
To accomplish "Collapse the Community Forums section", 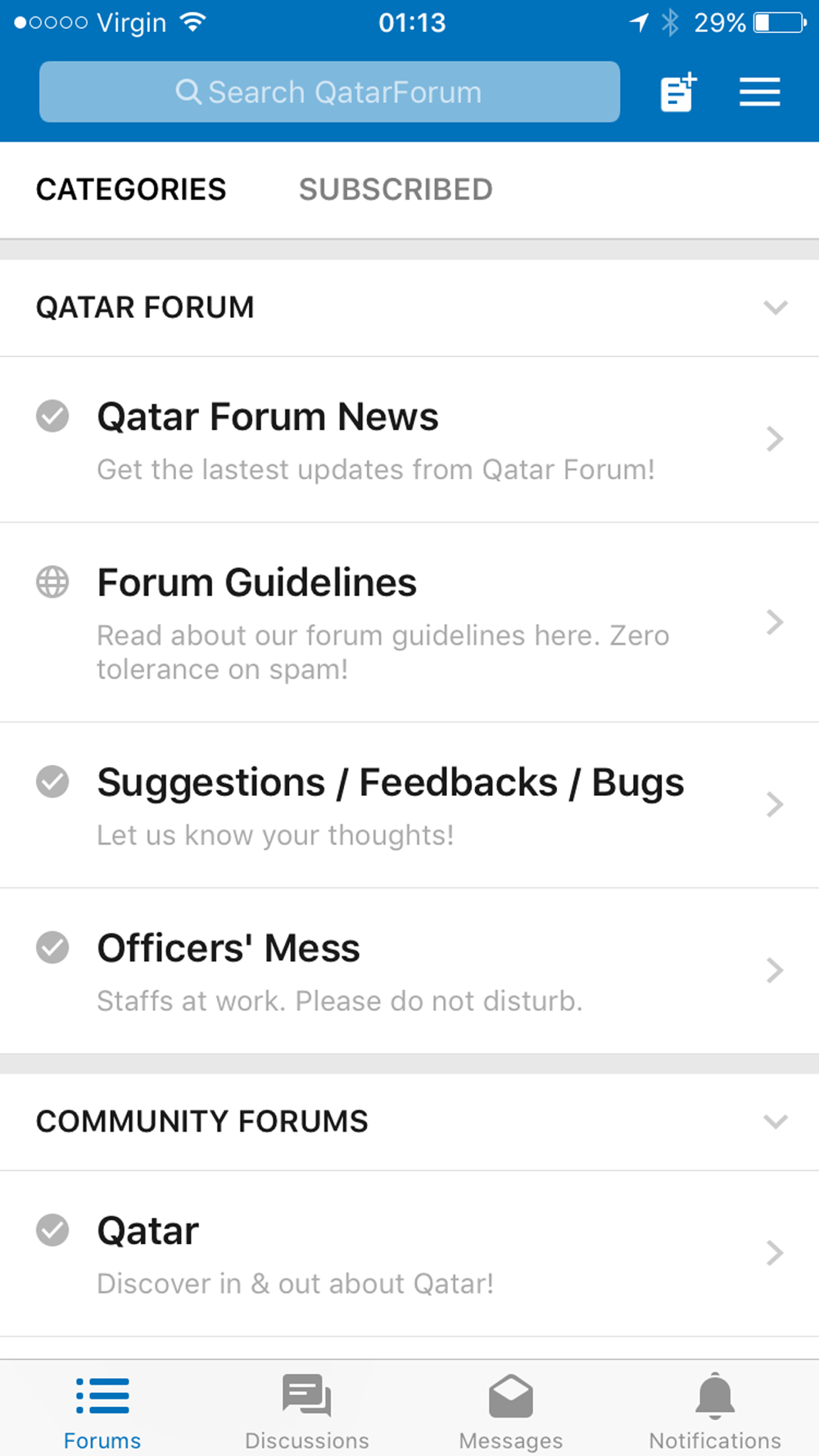I will (775, 1121).
